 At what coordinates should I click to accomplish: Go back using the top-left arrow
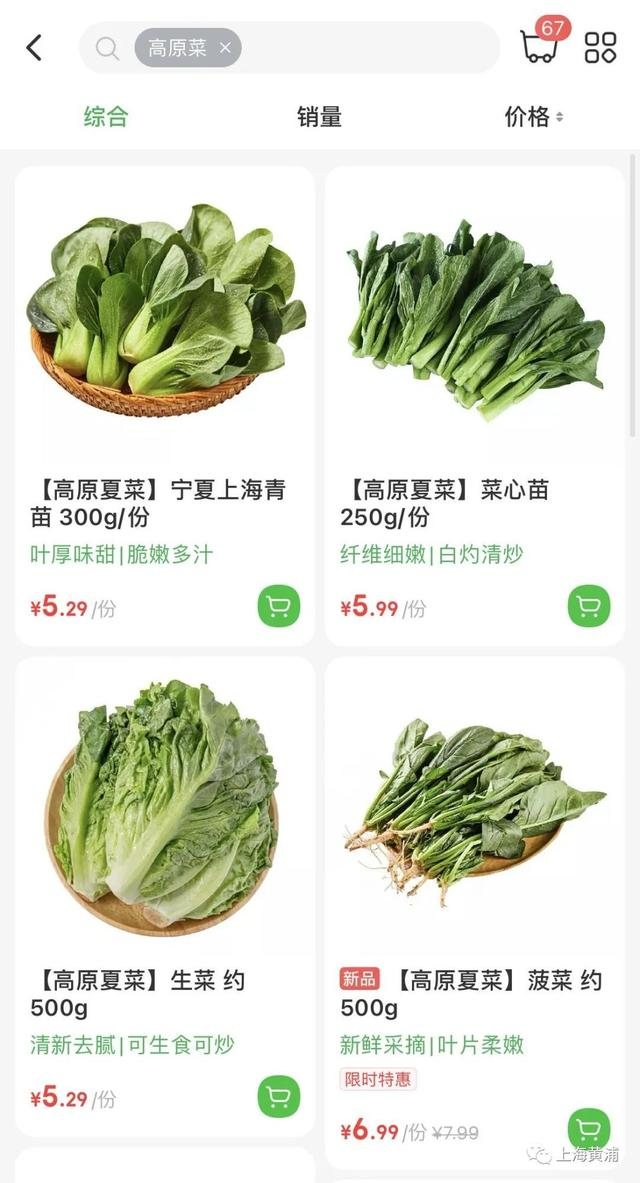point(35,47)
